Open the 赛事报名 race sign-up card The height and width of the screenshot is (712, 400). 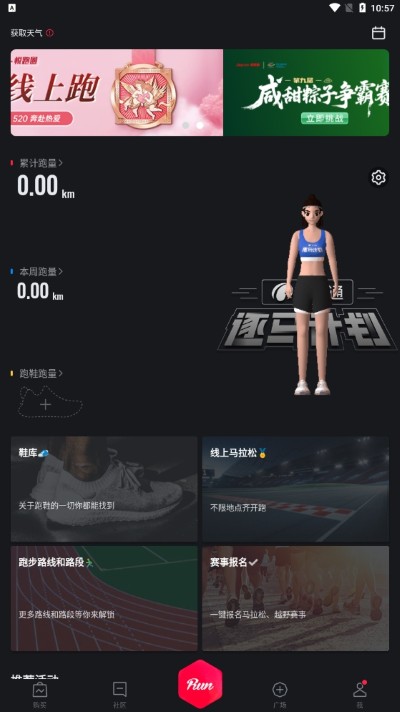296,598
